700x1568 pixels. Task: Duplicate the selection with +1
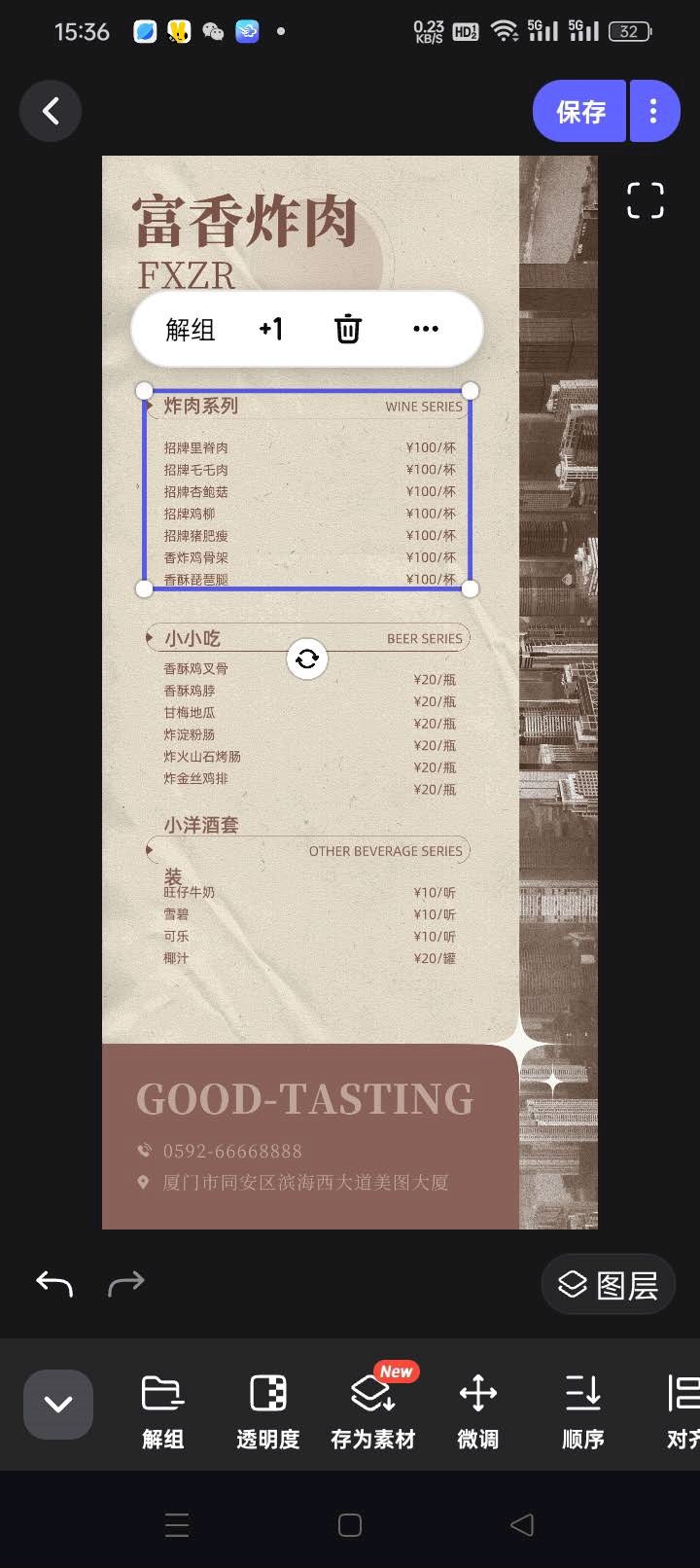tap(270, 329)
